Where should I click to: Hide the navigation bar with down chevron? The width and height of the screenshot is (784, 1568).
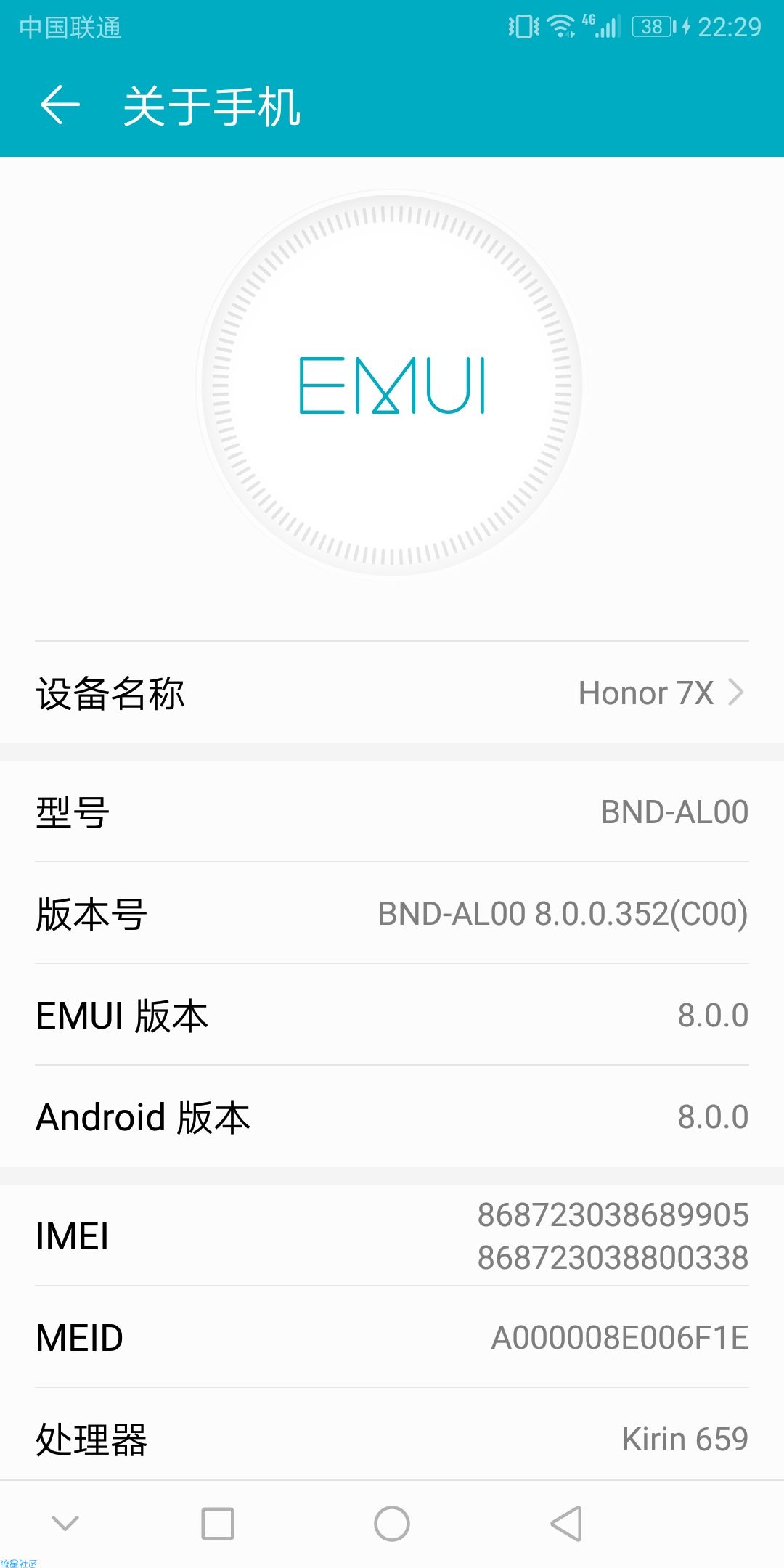tap(65, 1523)
